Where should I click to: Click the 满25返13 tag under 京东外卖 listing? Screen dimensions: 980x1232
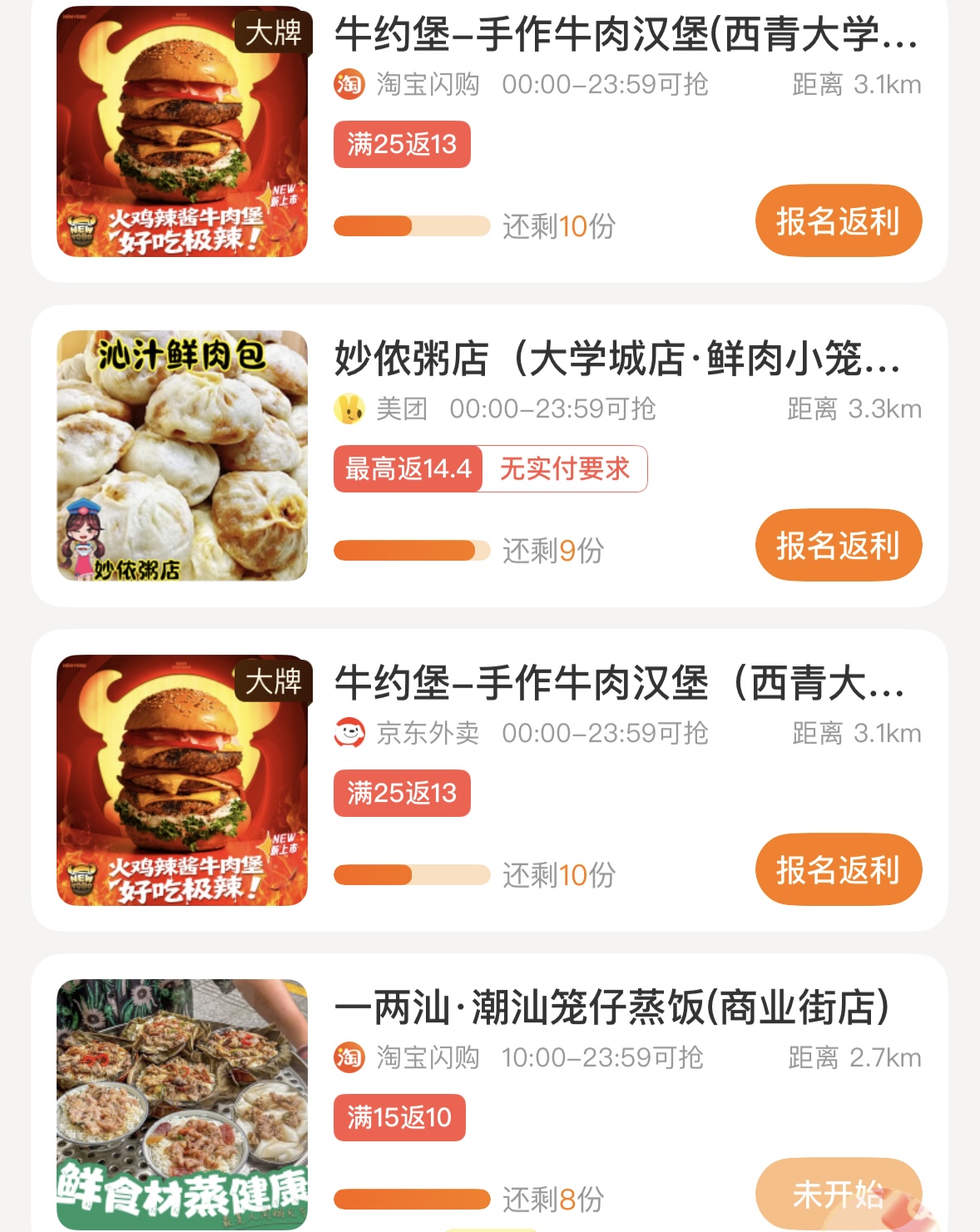click(x=401, y=794)
